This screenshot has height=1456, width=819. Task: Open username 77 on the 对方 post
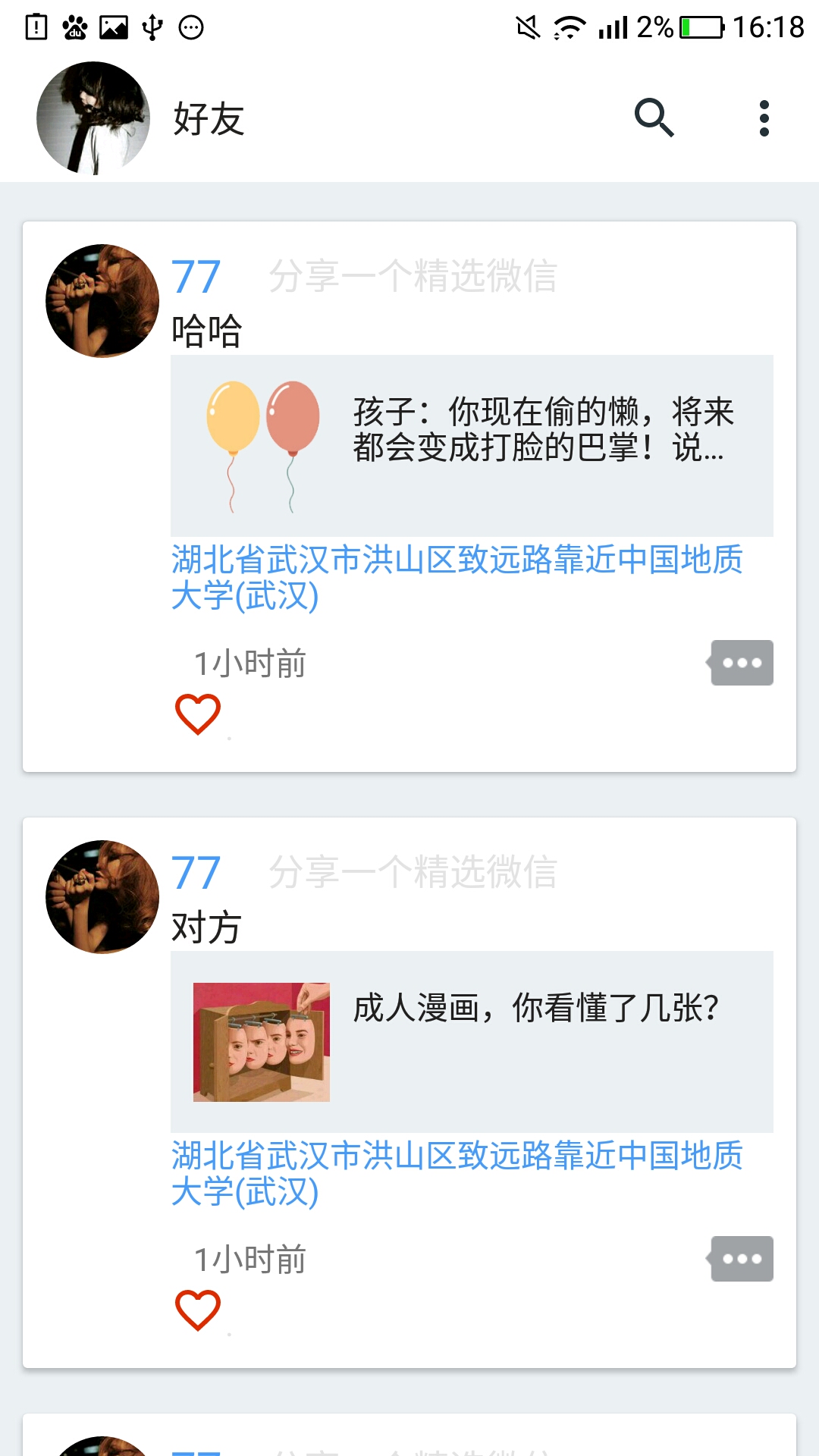196,873
